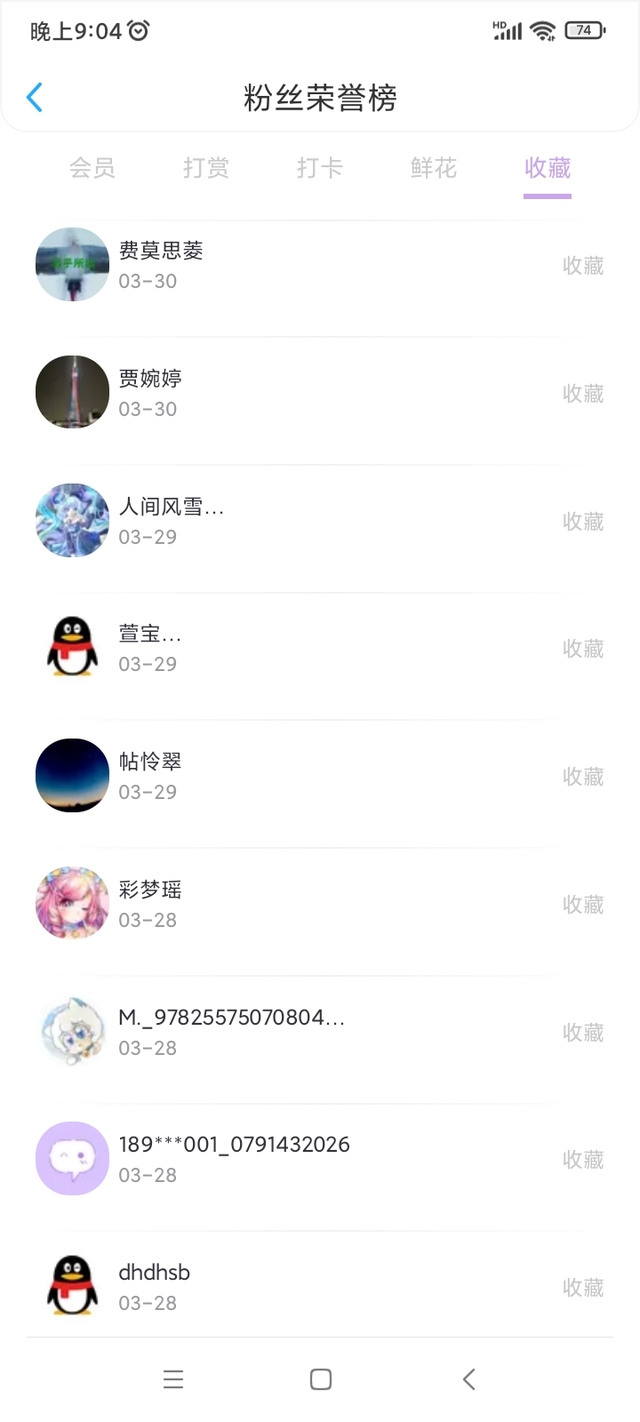This screenshot has width=640, height=1422.
Task: Open the row for dhdhsb
Action: (320, 1287)
